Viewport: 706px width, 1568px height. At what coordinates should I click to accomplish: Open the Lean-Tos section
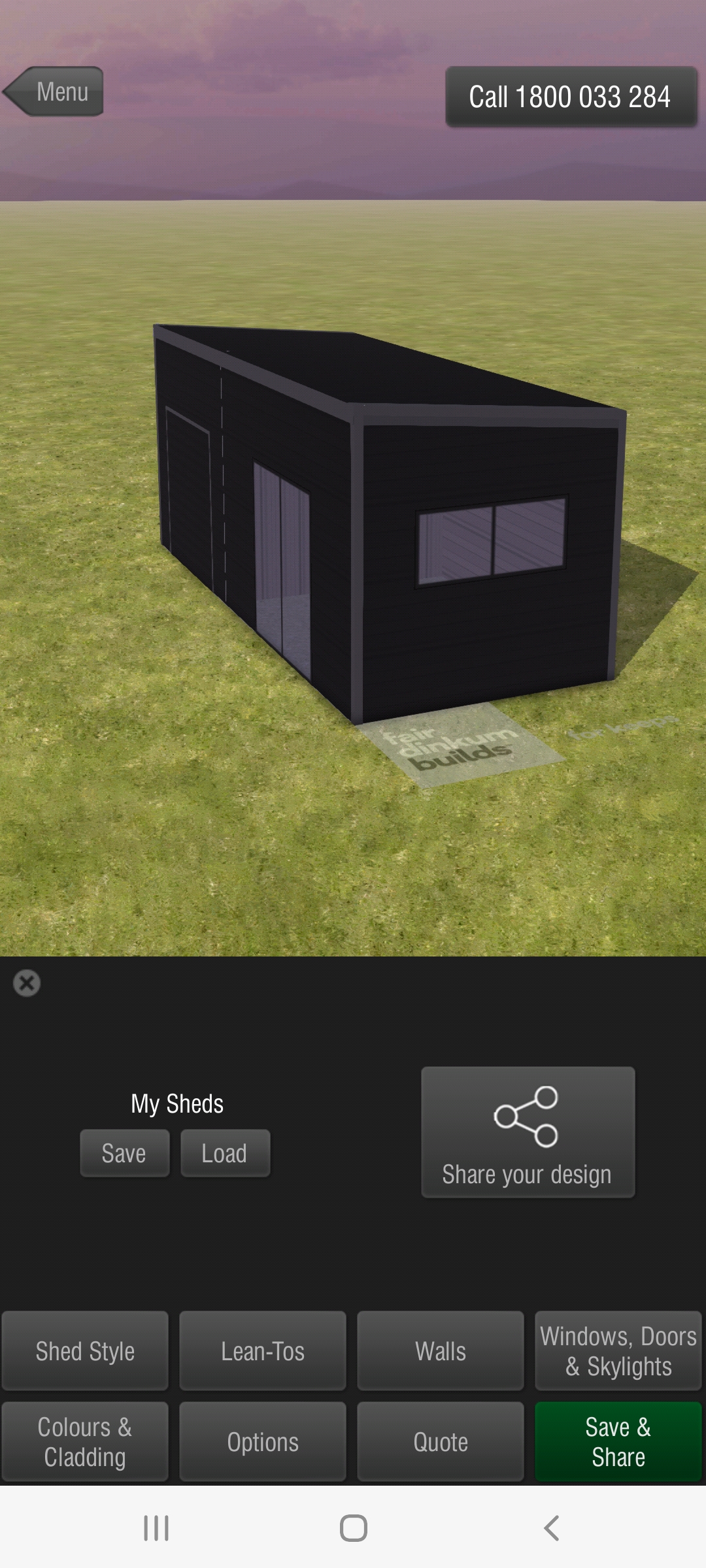pyautogui.click(x=263, y=1350)
